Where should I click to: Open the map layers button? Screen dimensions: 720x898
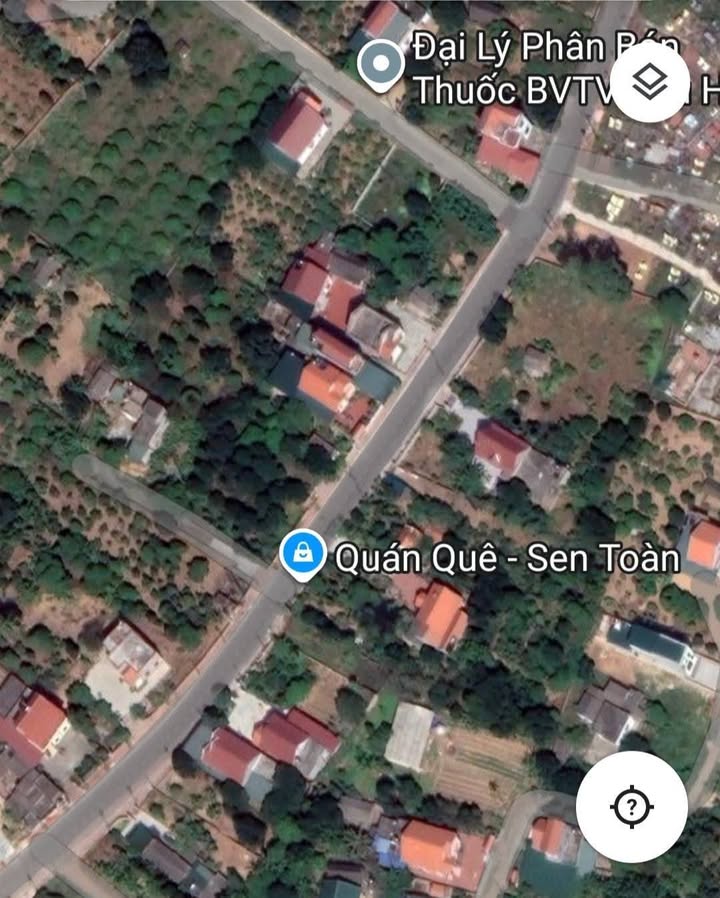[650, 84]
